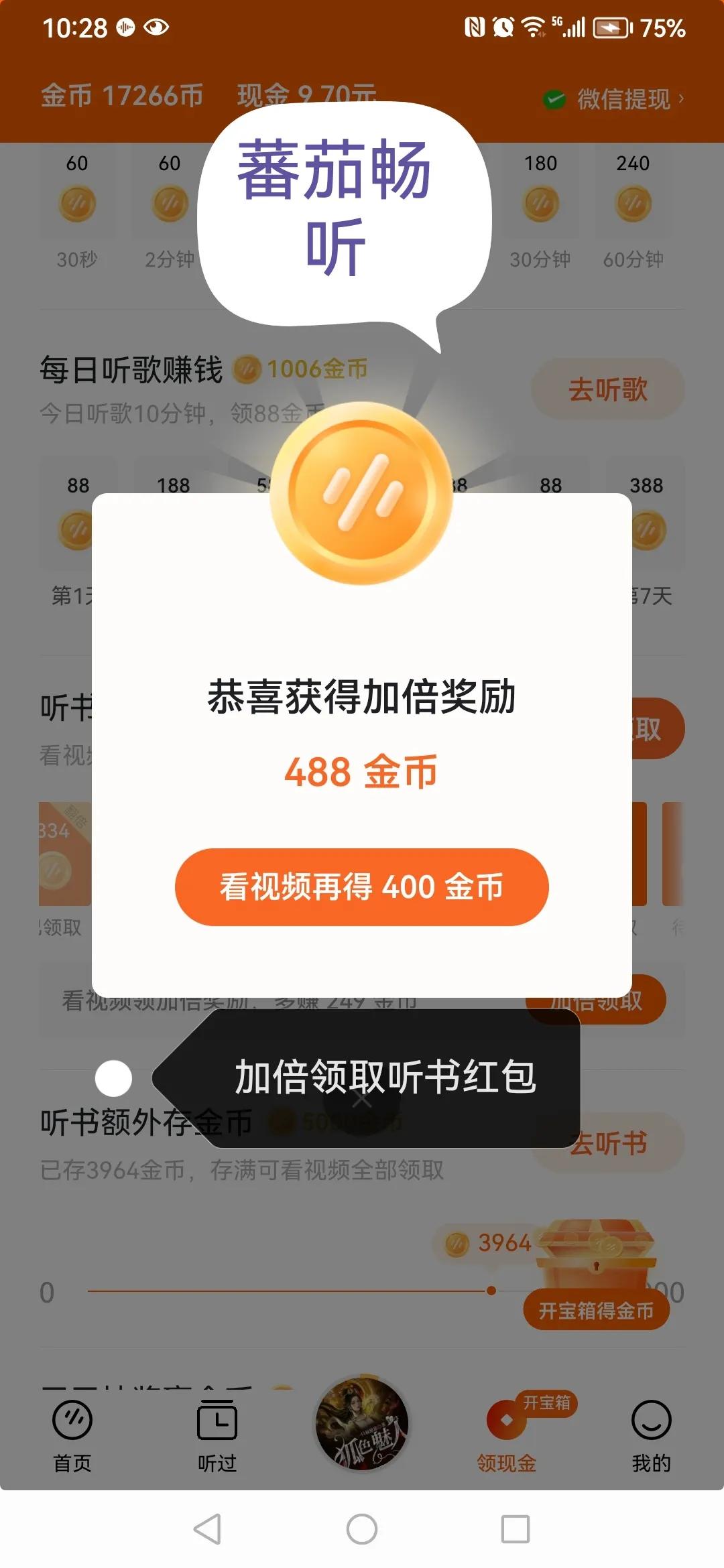
Task: Expand 微信提现 using its right chevron
Action: pyautogui.click(x=682, y=98)
